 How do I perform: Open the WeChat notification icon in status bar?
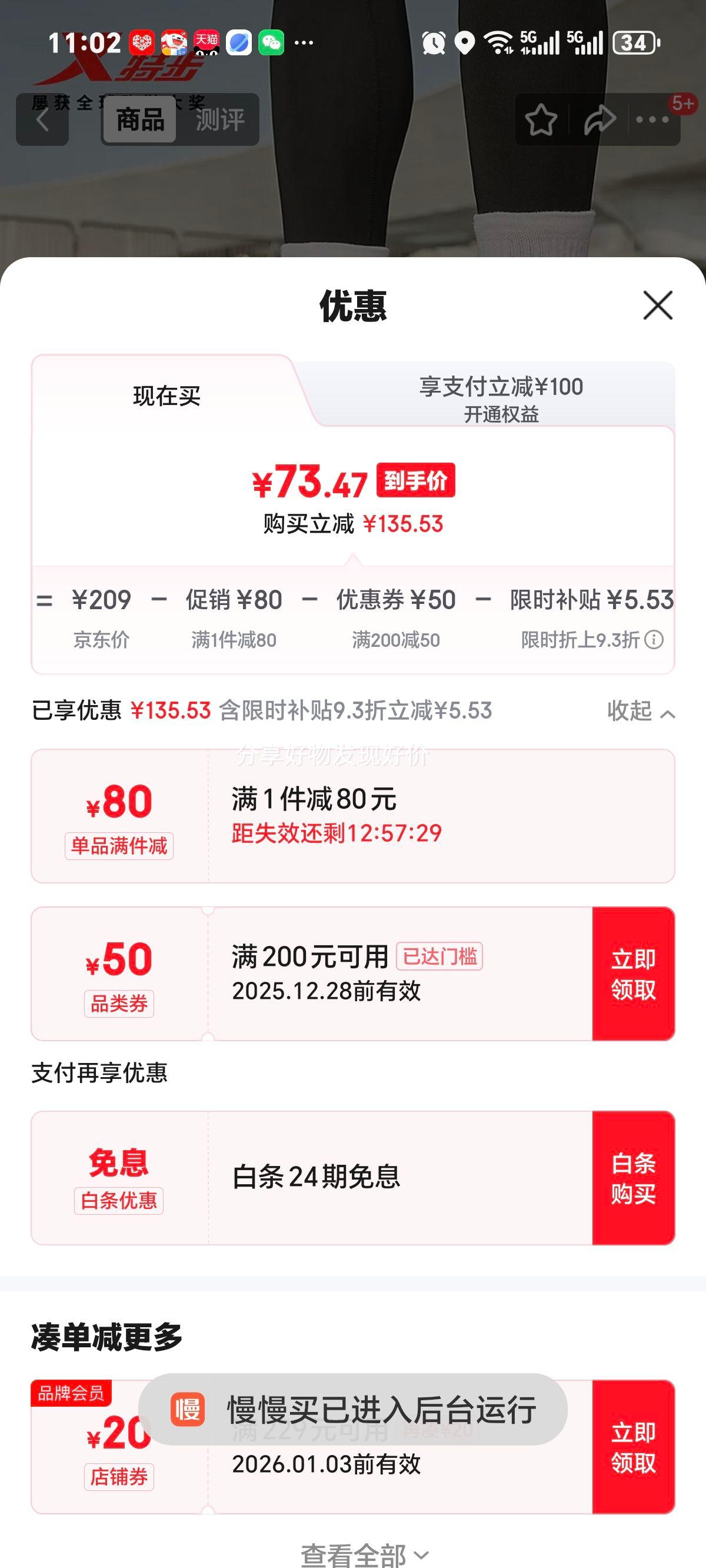(x=272, y=41)
